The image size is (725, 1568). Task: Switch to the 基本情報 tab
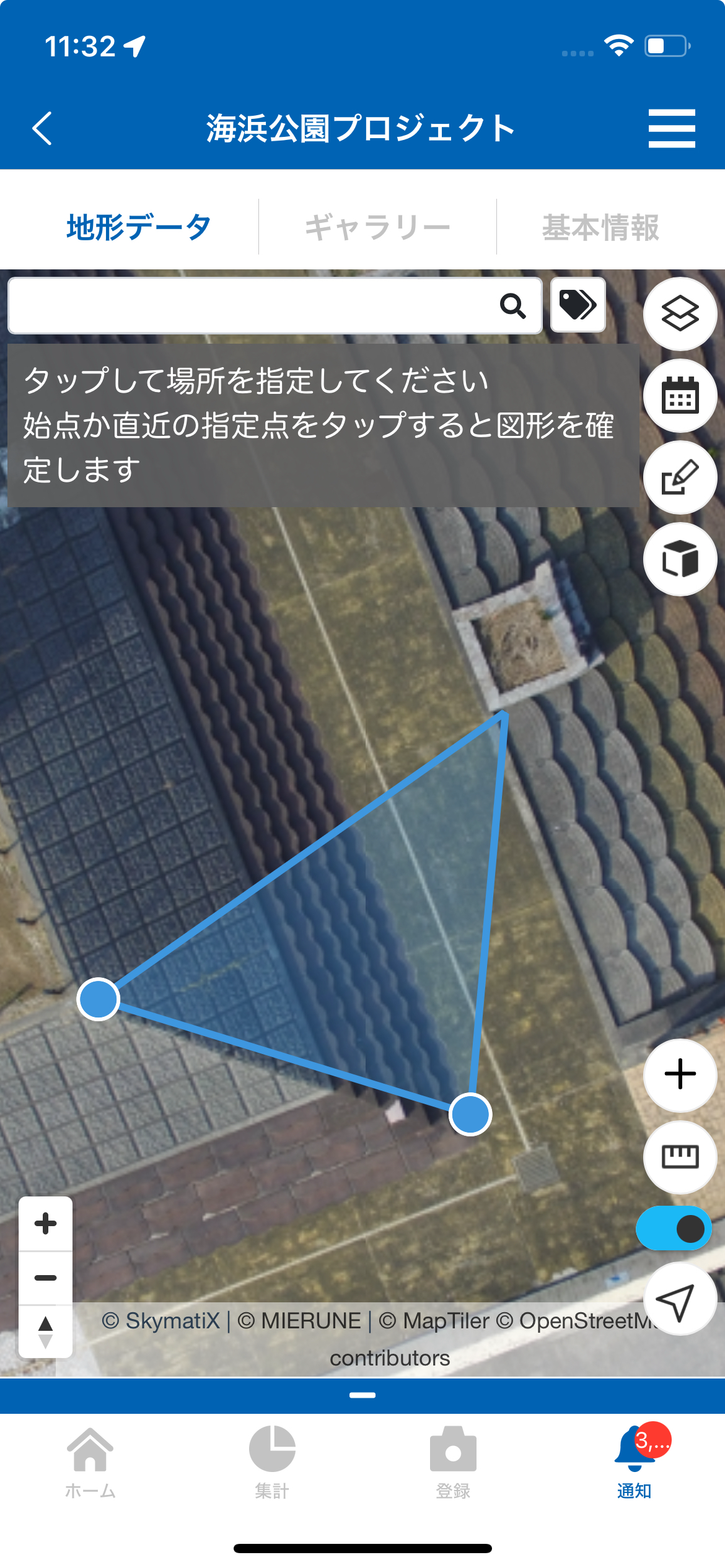point(600,227)
